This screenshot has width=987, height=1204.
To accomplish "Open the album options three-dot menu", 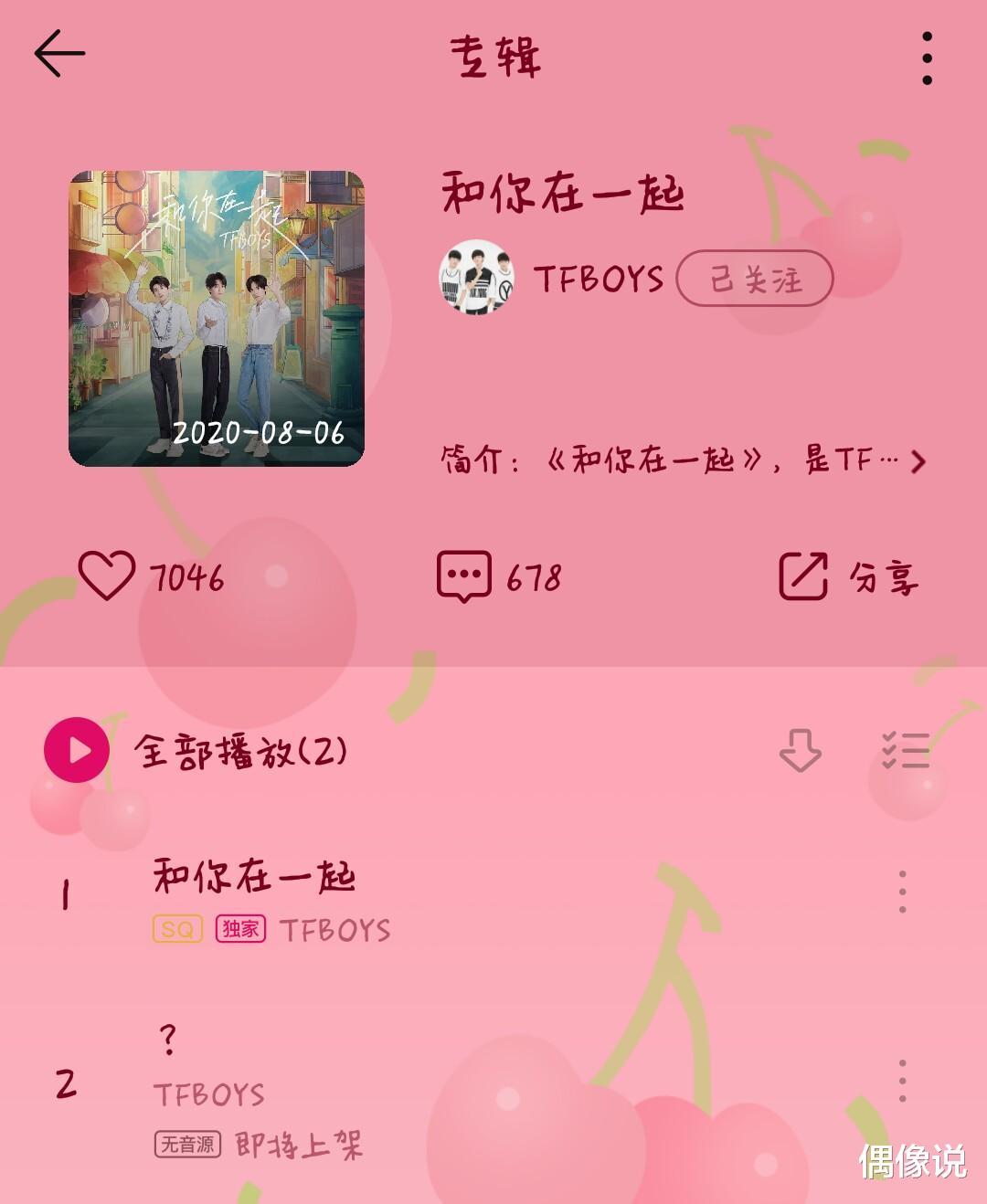I will pos(929,57).
